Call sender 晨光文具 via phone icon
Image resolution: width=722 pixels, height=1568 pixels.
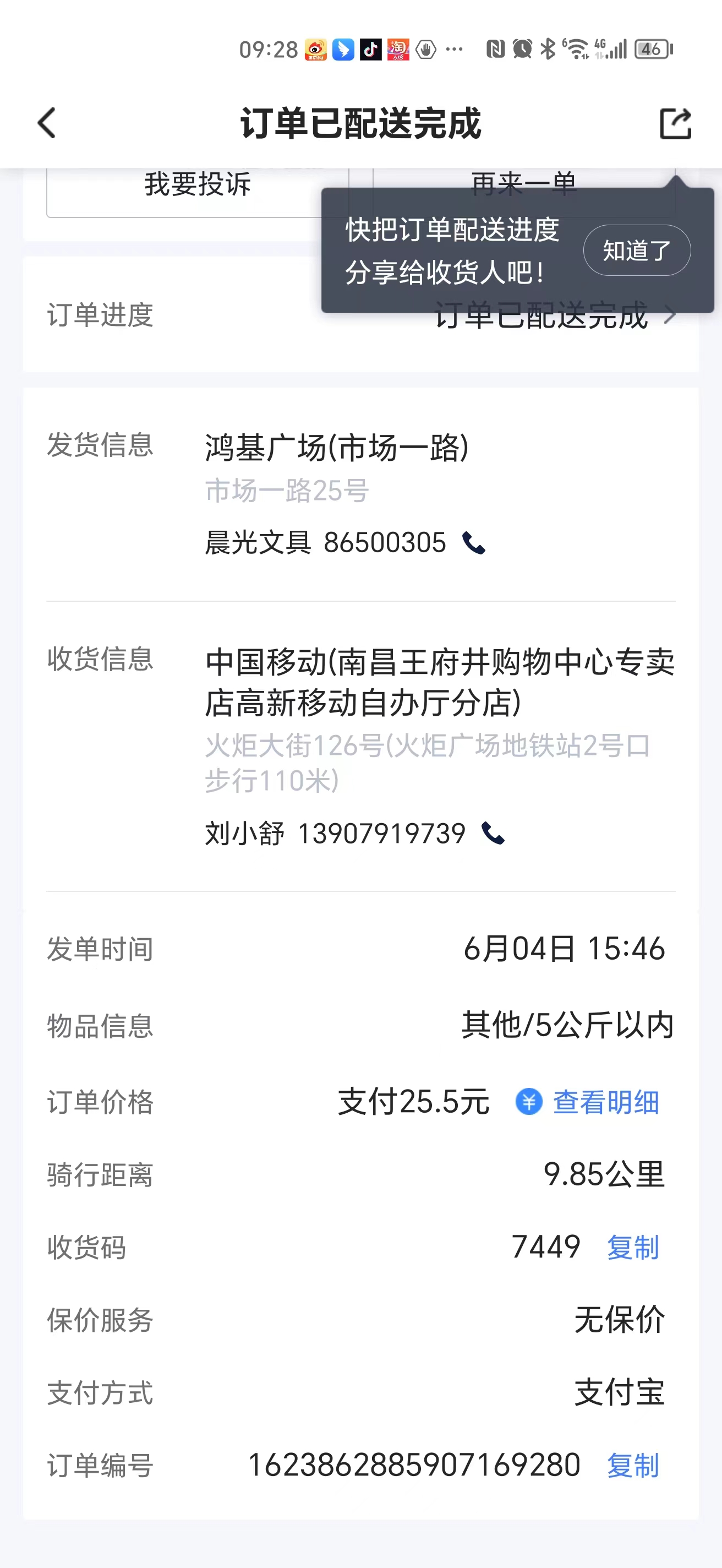[474, 542]
